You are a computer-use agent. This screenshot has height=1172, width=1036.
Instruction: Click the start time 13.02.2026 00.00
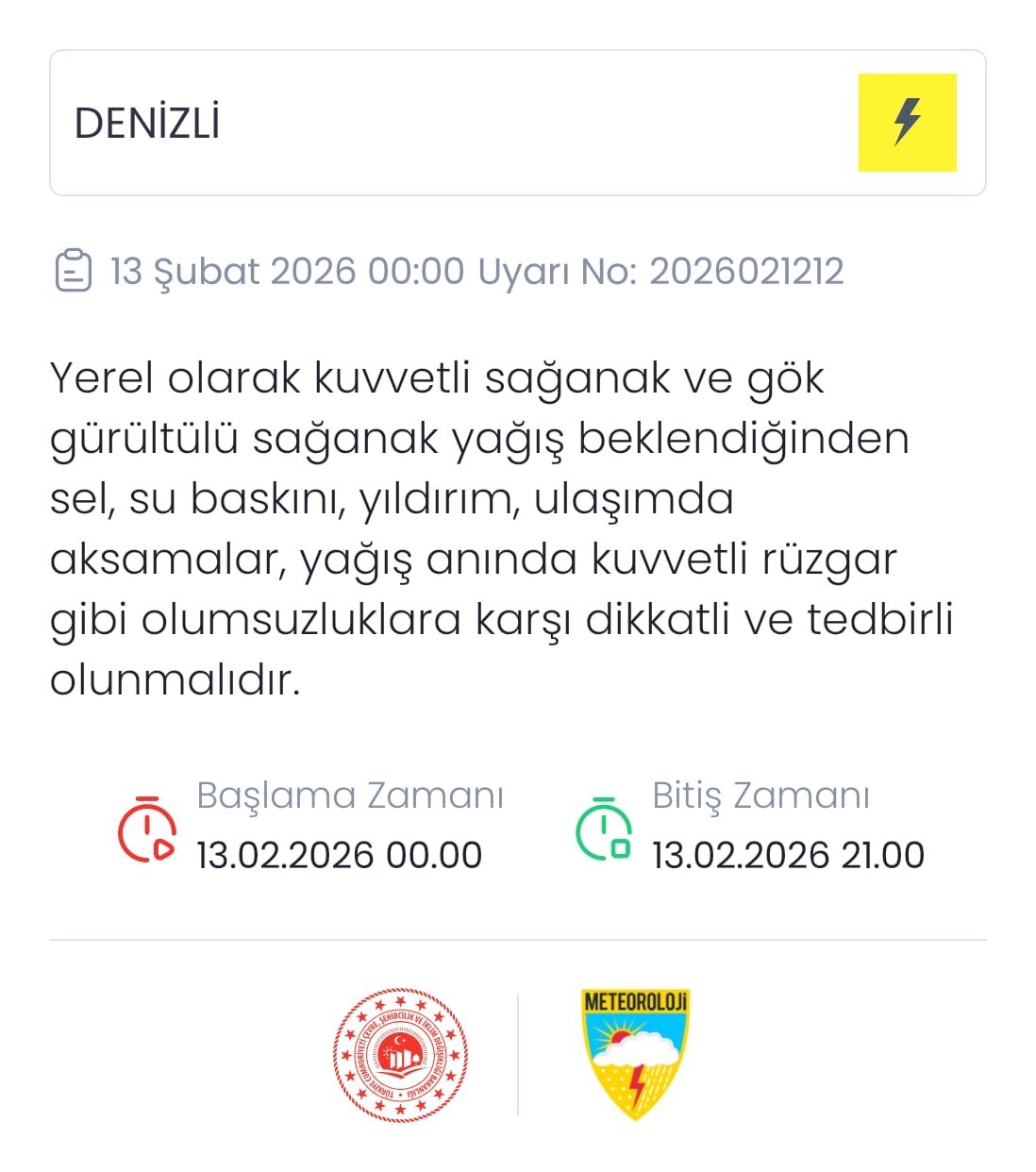coord(338,855)
